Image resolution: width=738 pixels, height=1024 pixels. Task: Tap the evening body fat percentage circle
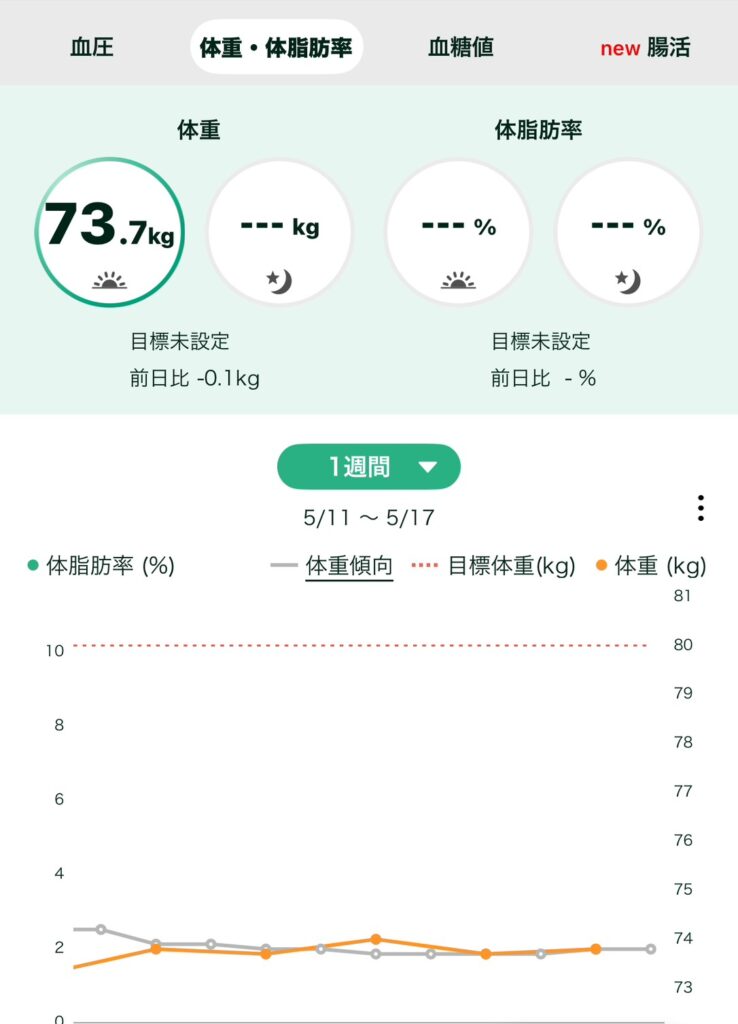tap(628, 232)
